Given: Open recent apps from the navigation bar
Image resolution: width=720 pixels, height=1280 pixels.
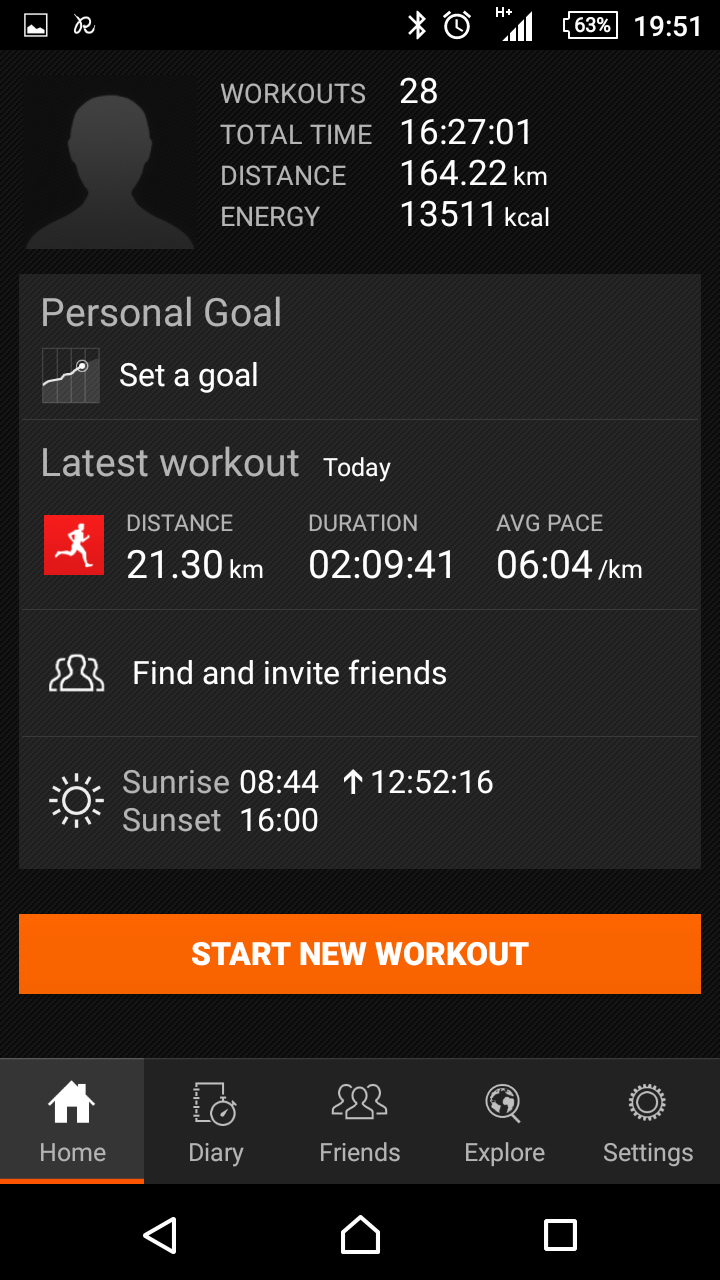Looking at the screenshot, I should pos(560,1235).
